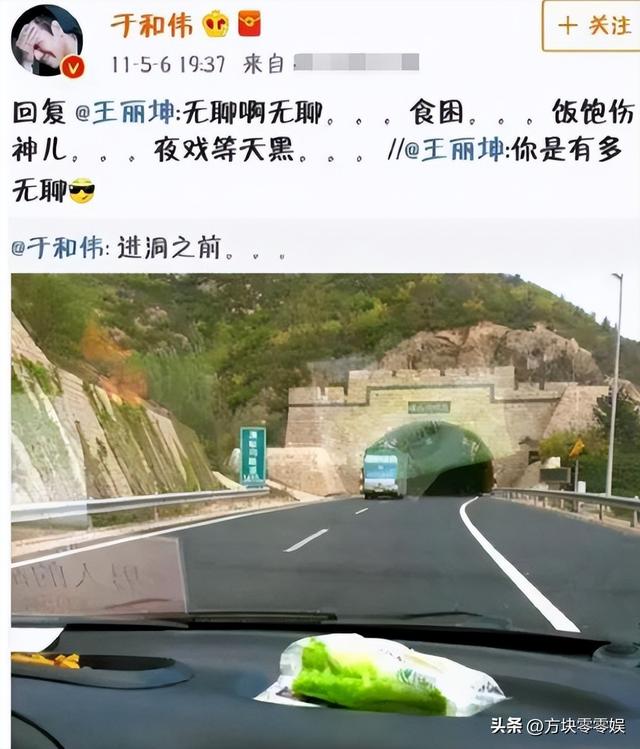Image resolution: width=640 pixels, height=749 pixels.
Task: Open the @王丽坤 mention right after 回复
Action: (x=125, y=112)
